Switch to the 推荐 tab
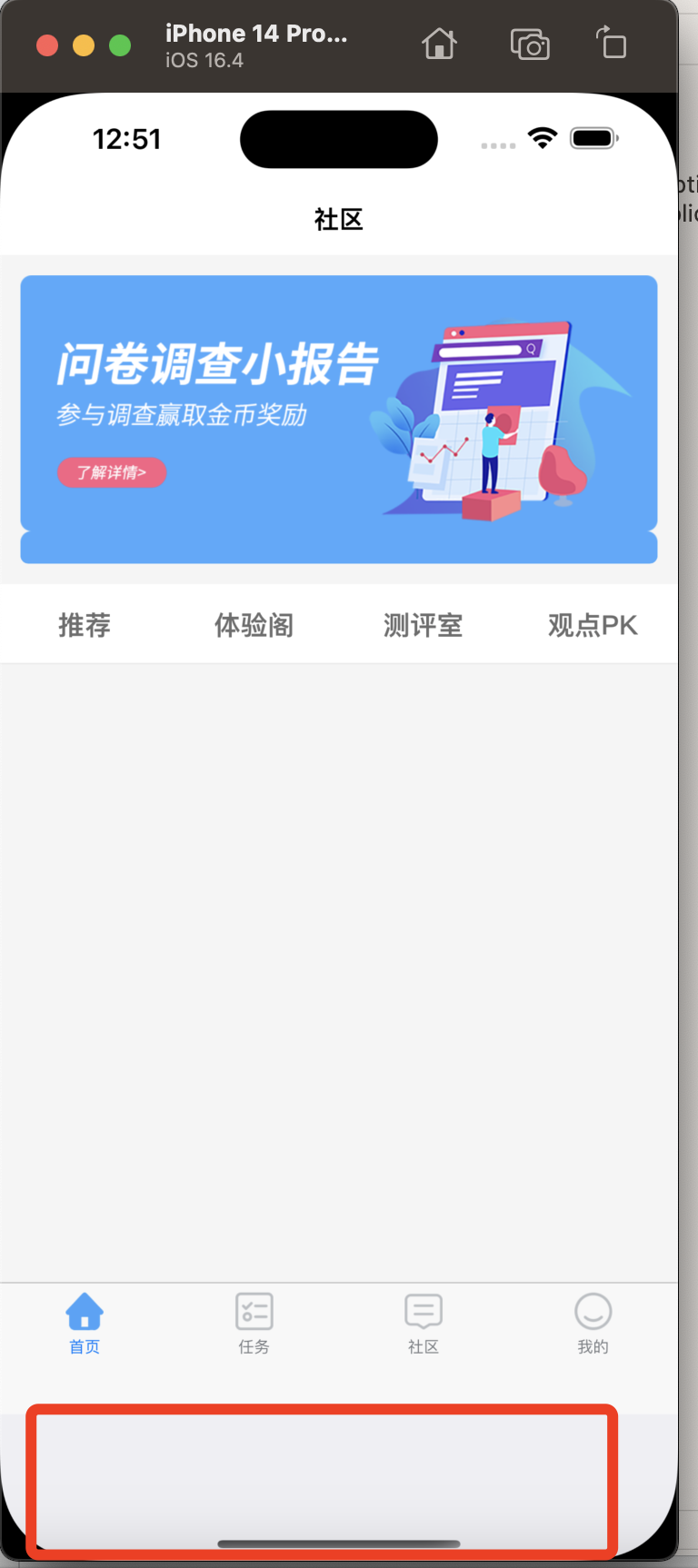Image resolution: width=698 pixels, height=1568 pixels. 85,625
